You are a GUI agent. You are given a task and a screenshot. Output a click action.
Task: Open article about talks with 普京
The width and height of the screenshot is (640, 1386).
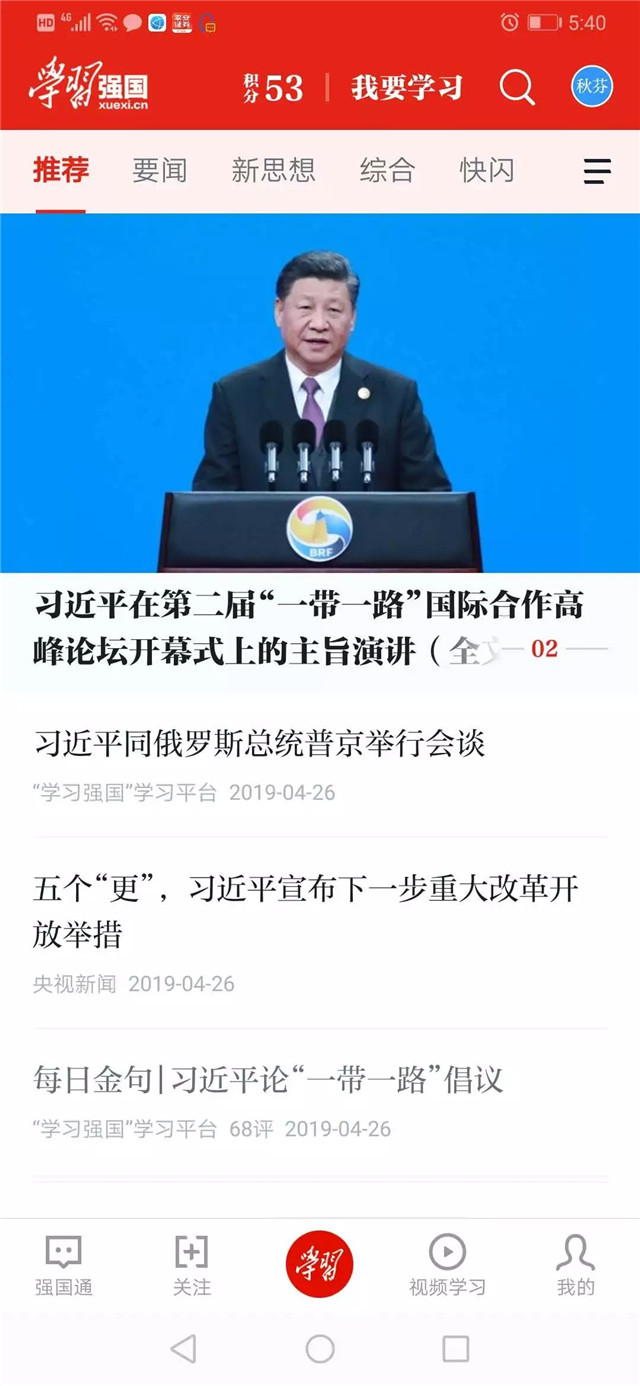[x=260, y=743]
